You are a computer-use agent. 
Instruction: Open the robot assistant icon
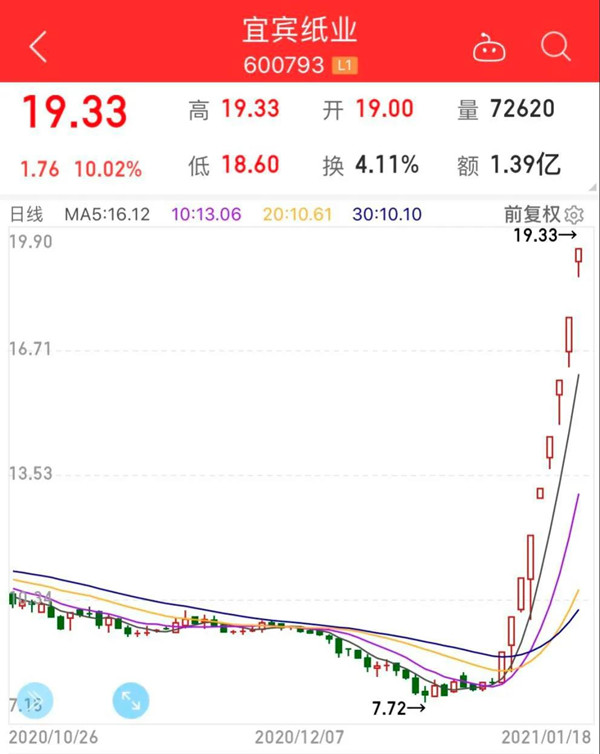488,46
